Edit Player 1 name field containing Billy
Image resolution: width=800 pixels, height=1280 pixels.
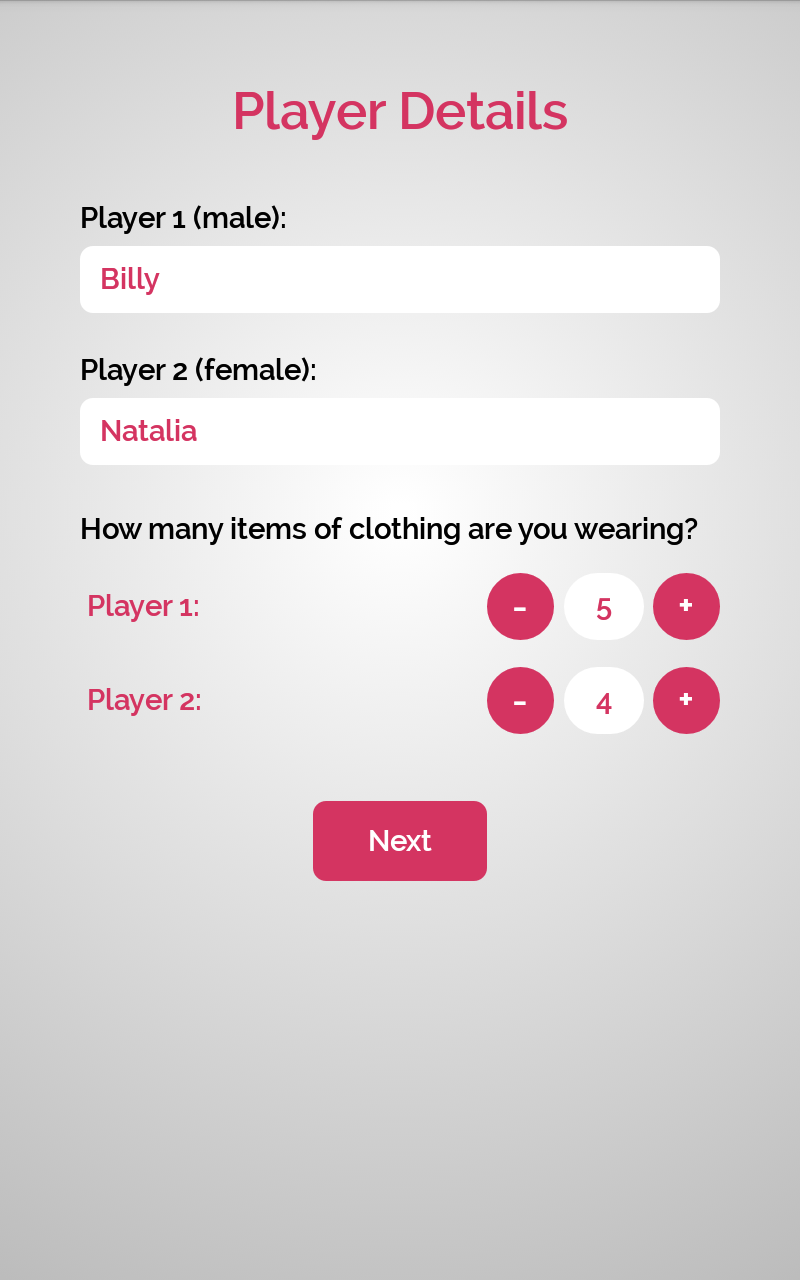pos(400,279)
